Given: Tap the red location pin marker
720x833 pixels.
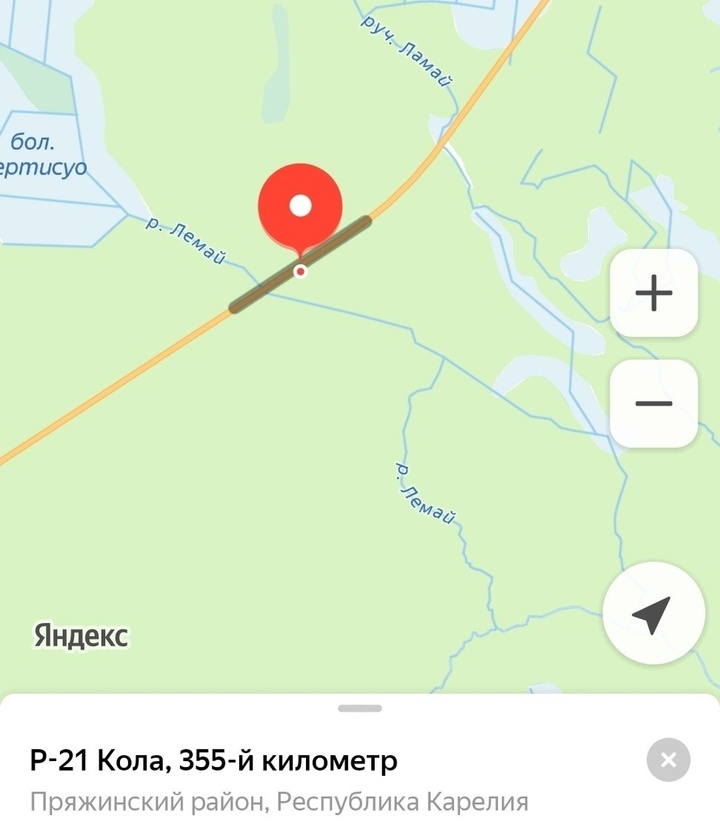Looking at the screenshot, I should click(x=300, y=207).
